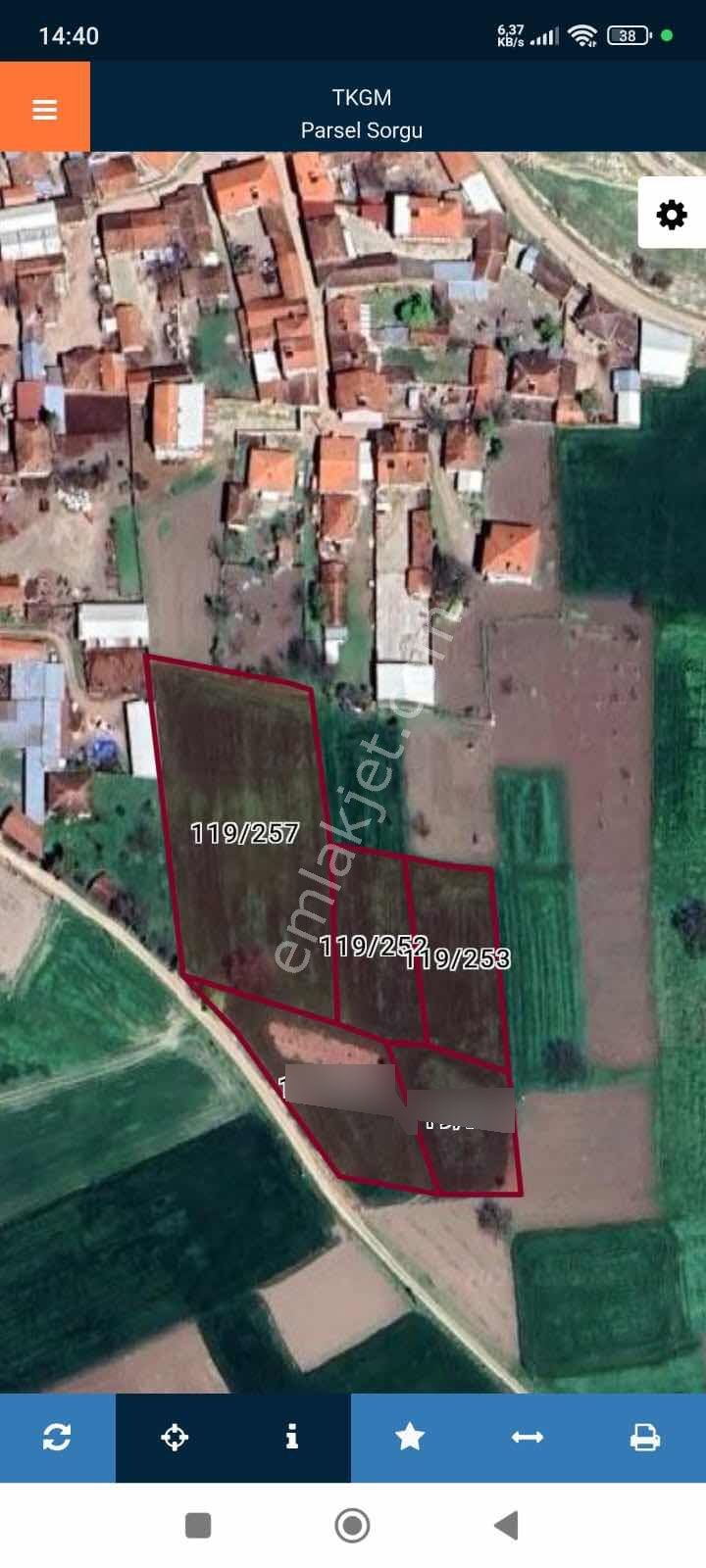
Task: Refresh the parcel map data
Action: pyautogui.click(x=58, y=1438)
